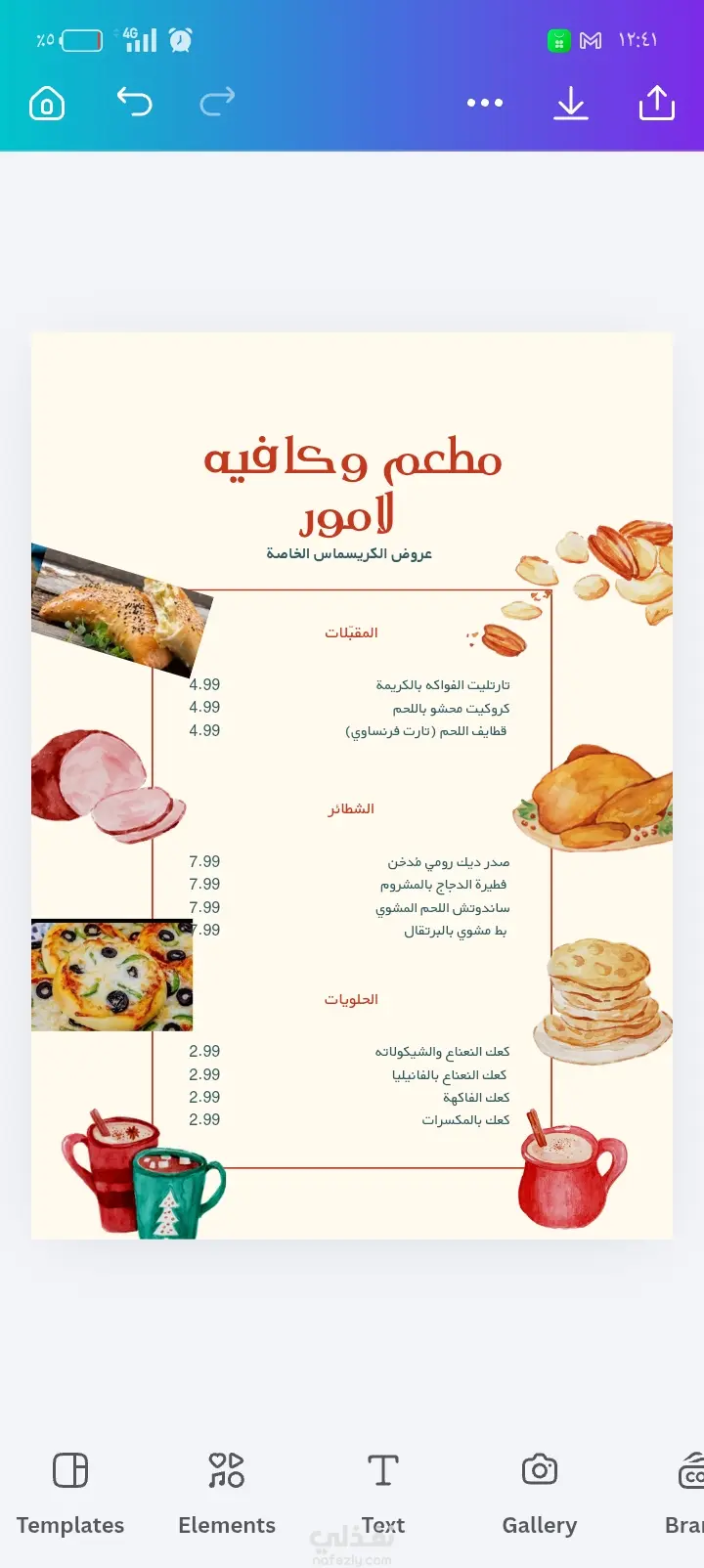Select the menu design page on the canvas
Screen dimensions: 704x1568
[352, 786]
